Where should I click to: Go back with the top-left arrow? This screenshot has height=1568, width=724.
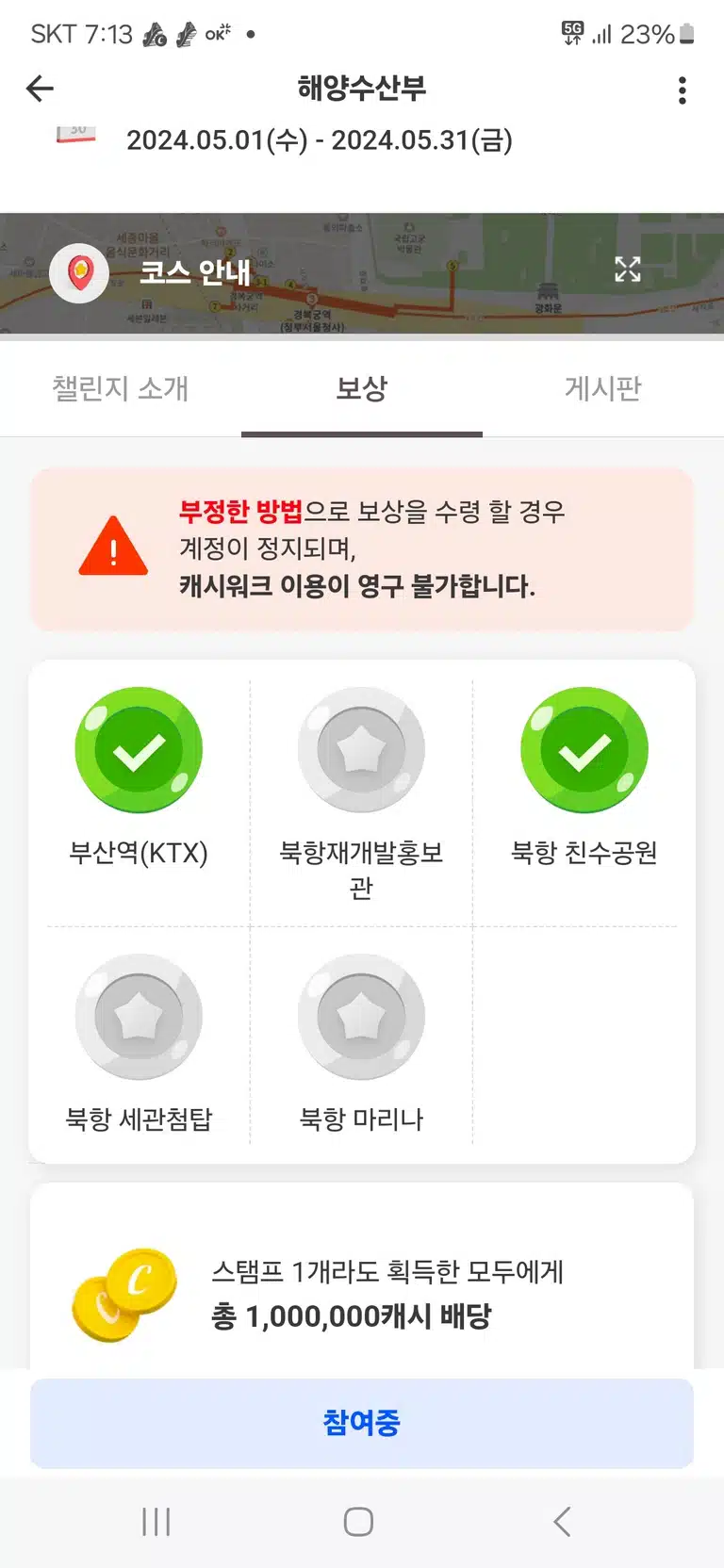[x=40, y=89]
